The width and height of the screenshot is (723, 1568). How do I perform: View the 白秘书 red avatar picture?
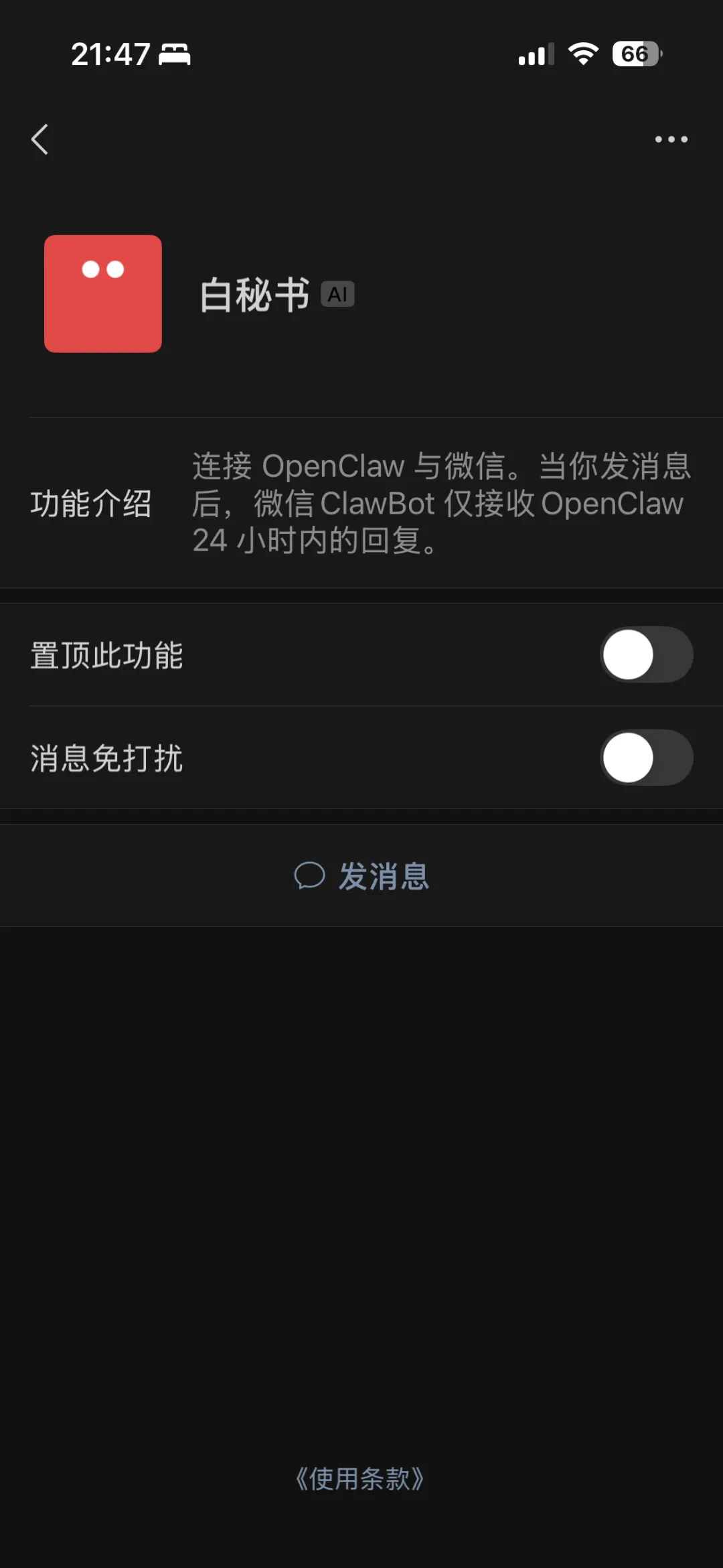[103, 293]
